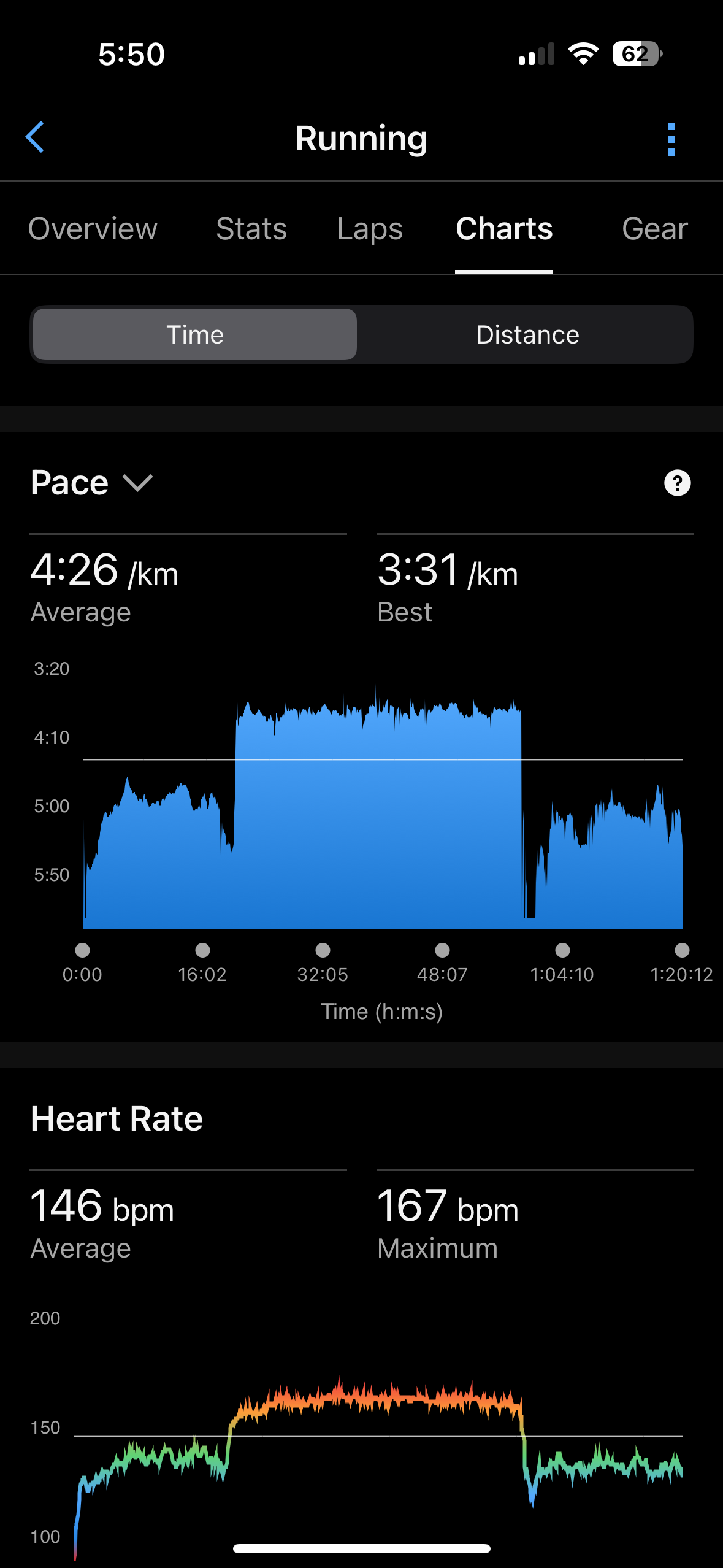Switch to the Overview tab
The image size is (723, 1568).
93,229
